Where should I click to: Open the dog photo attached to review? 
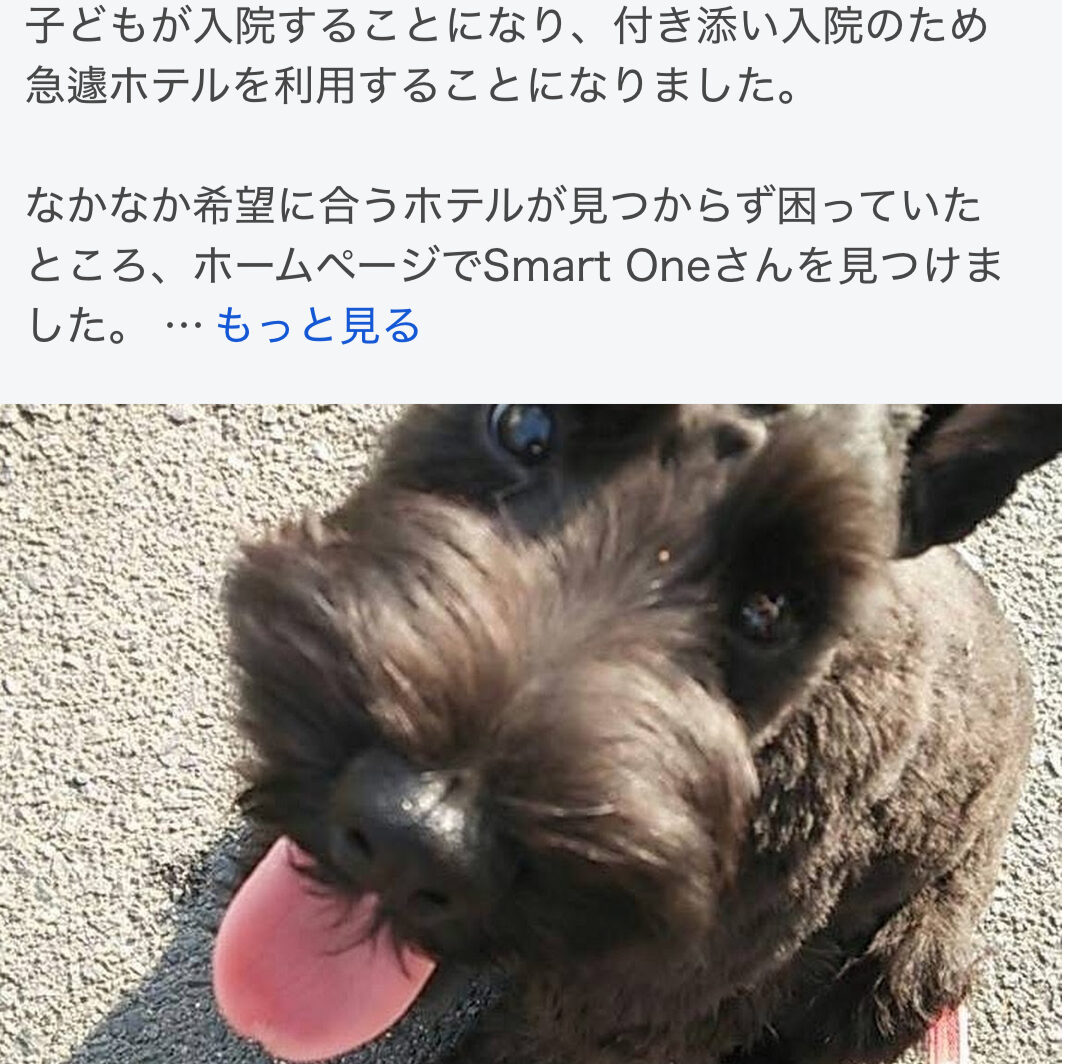pos(531,733)
